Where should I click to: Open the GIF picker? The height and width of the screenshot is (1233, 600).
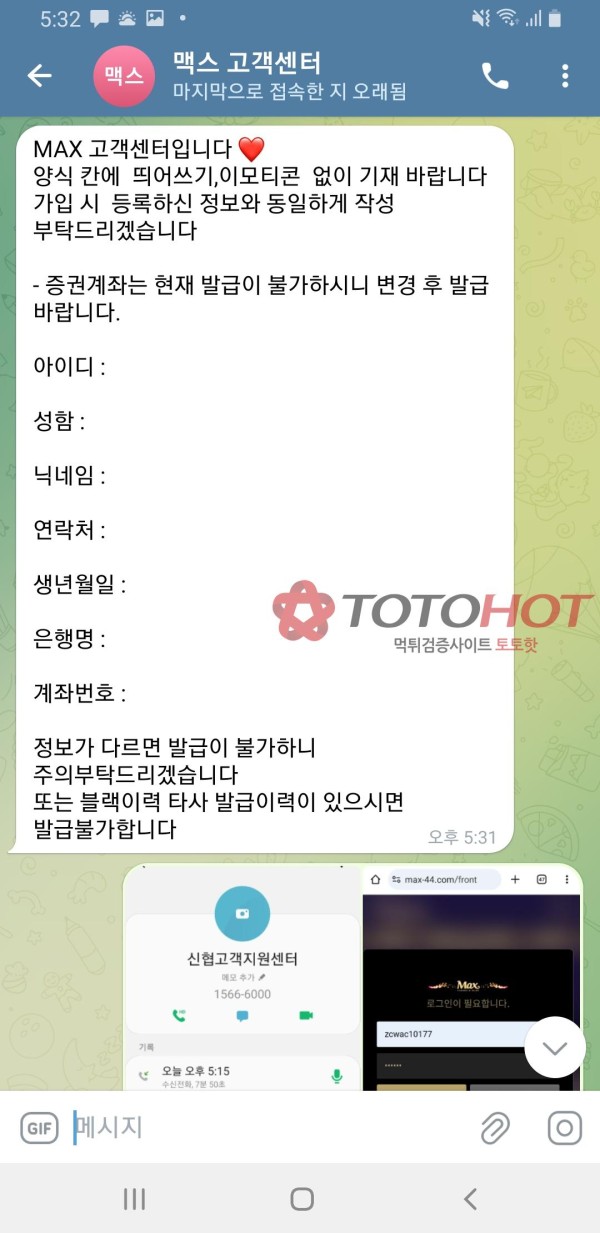tap(40, 1128)
